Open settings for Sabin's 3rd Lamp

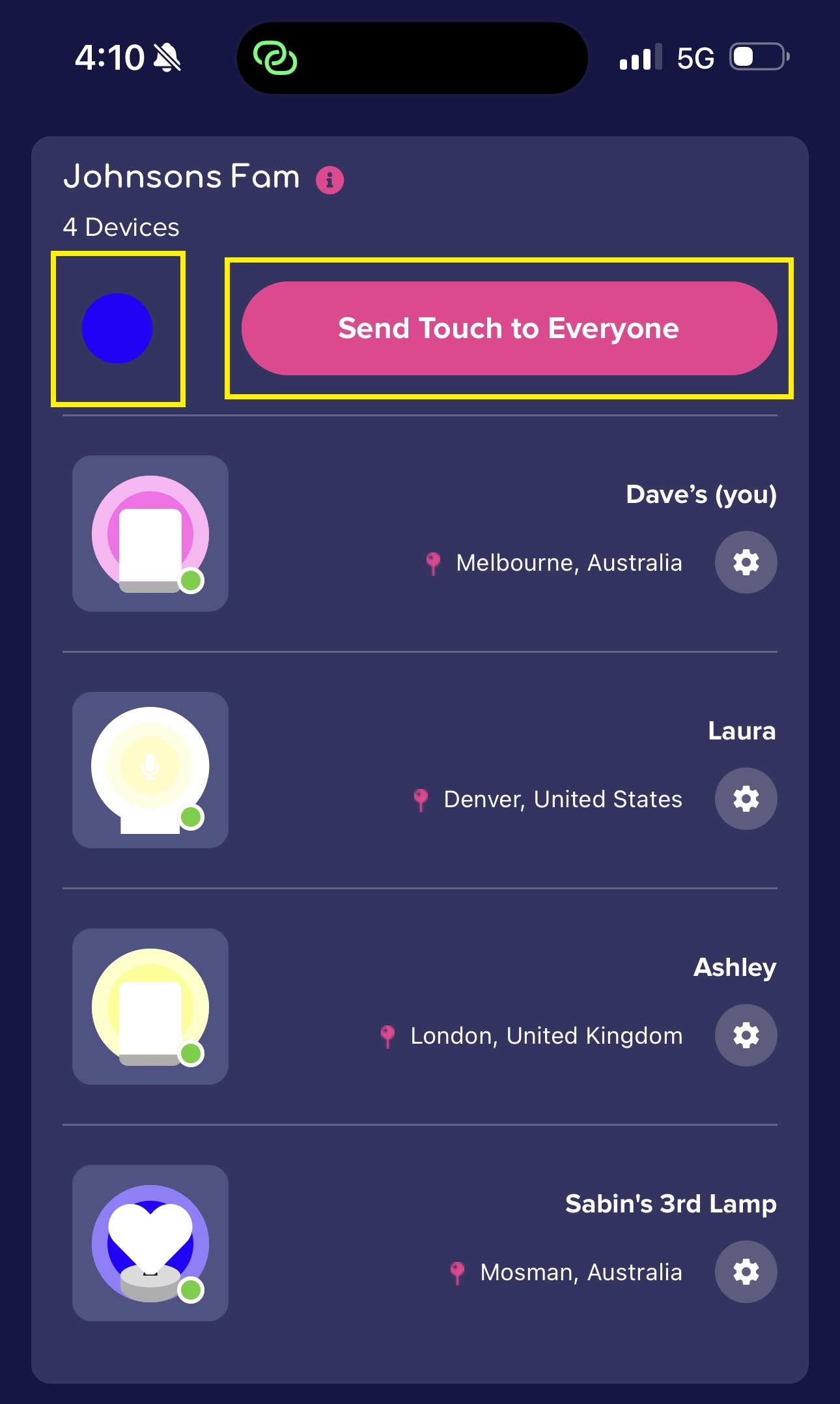[x=746, y=1271]
